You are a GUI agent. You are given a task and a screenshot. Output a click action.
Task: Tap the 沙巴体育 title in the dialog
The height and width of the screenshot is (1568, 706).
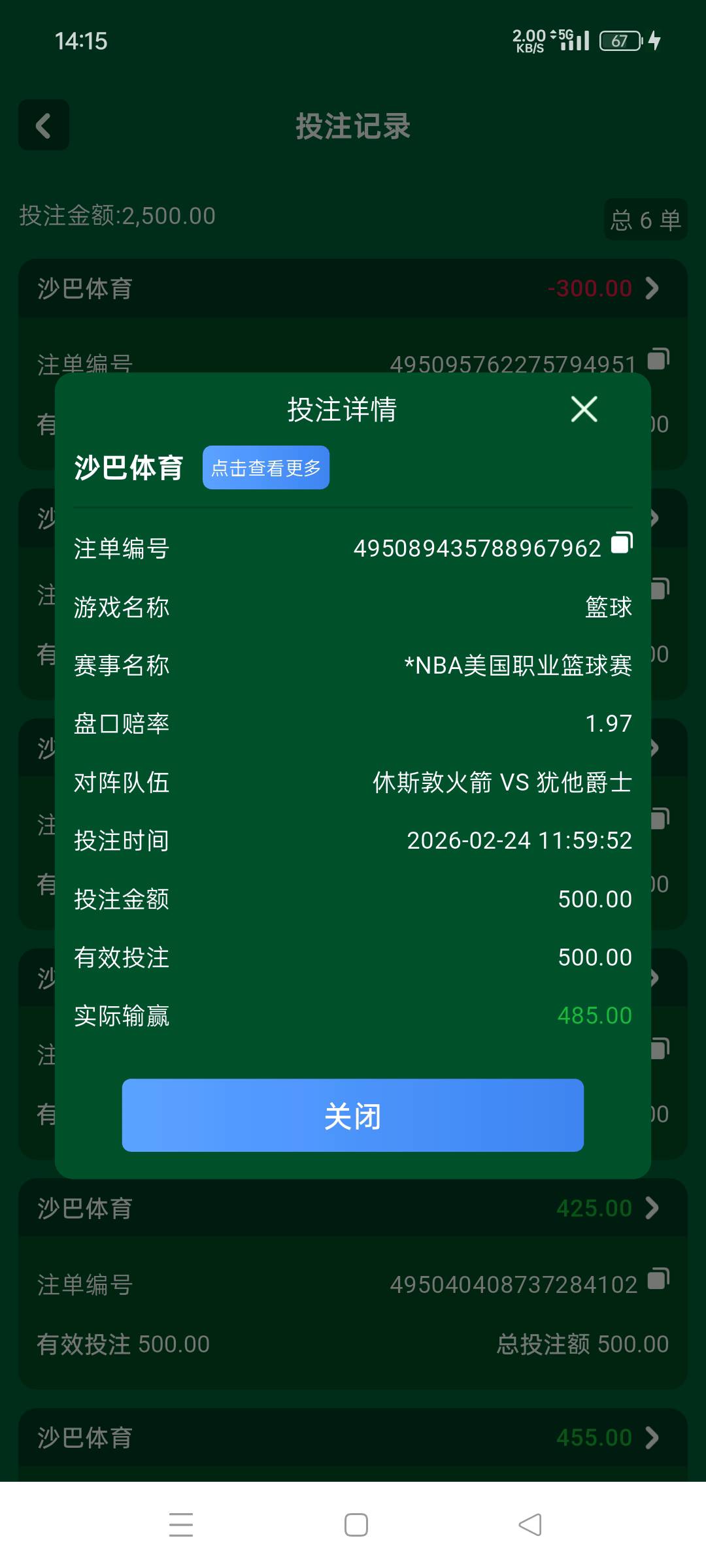[x=129, y=468]
